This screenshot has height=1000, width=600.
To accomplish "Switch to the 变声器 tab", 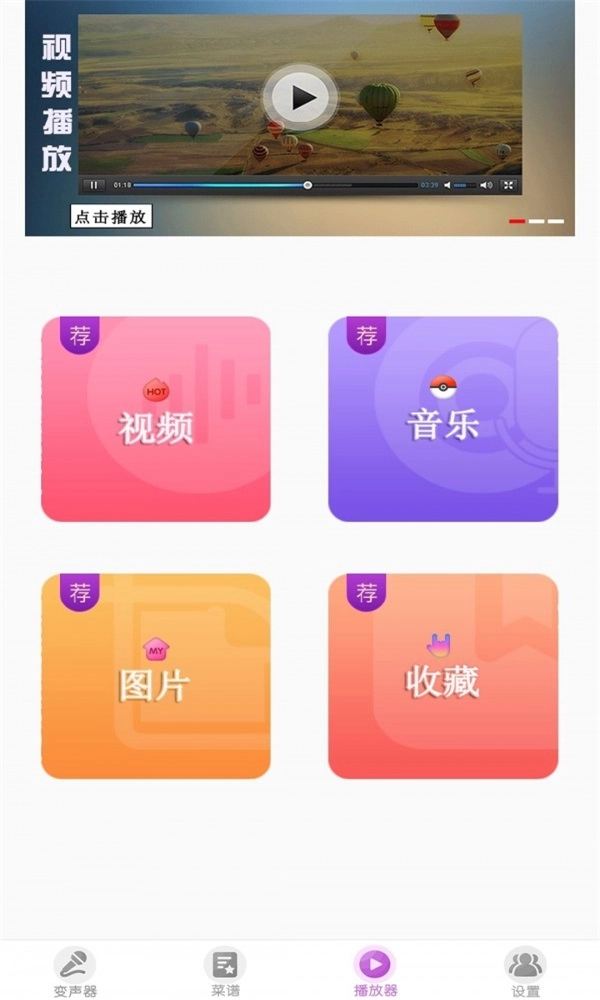I will tap(75, 972).
